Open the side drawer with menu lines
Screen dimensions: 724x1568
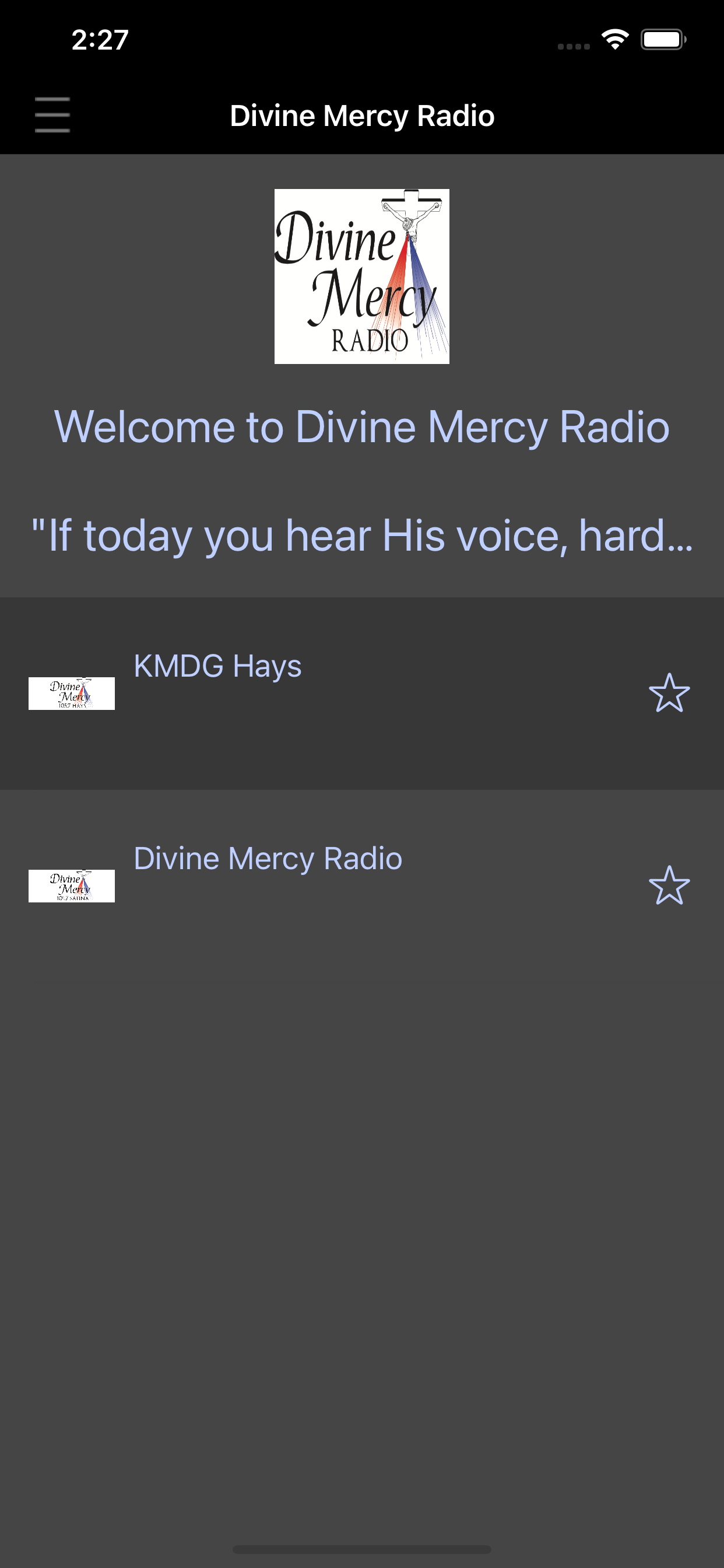click(52, 116)
